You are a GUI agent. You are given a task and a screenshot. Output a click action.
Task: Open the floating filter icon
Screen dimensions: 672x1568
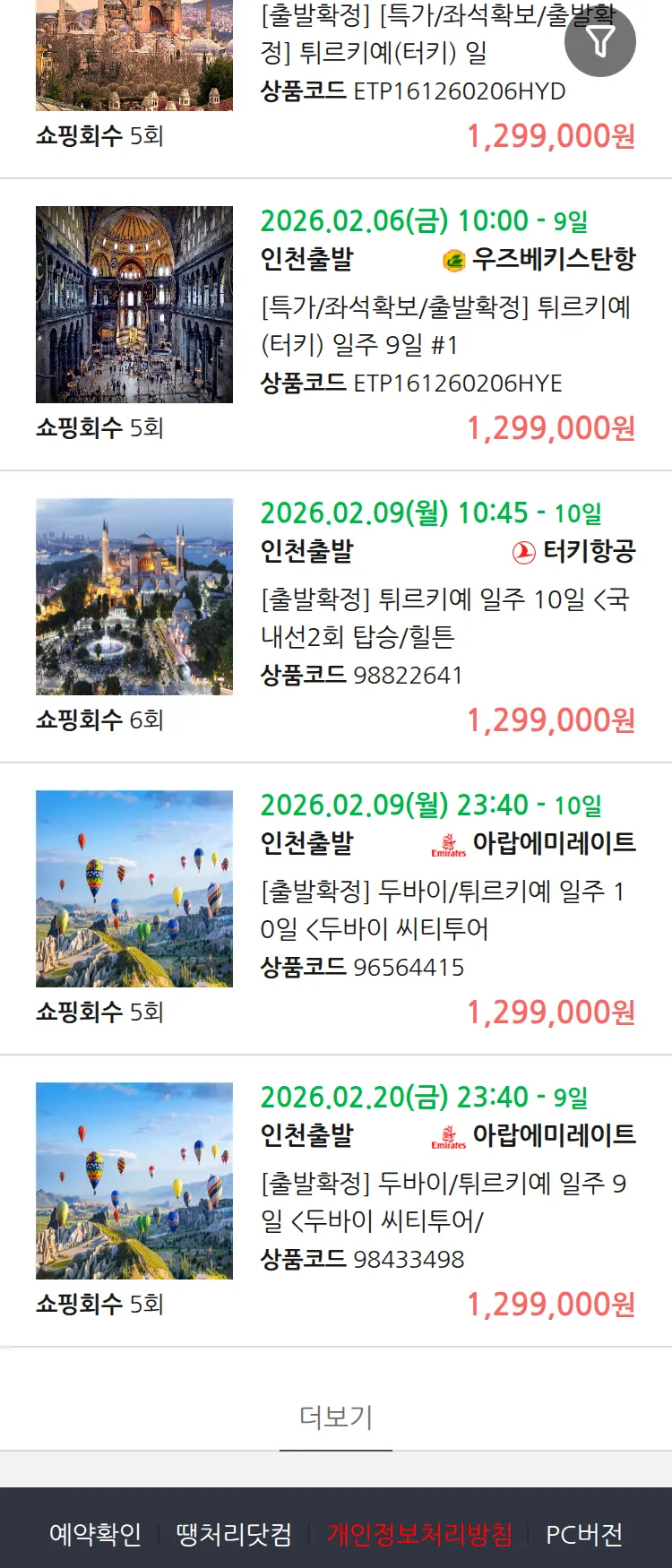coord(600,41)
